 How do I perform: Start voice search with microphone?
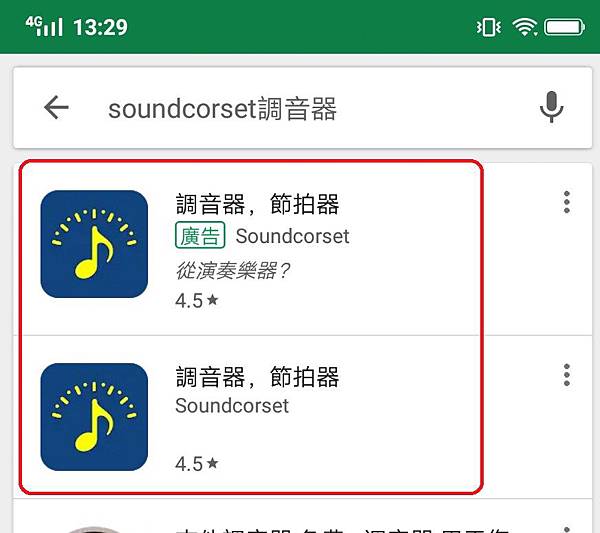tap(551, 108)
